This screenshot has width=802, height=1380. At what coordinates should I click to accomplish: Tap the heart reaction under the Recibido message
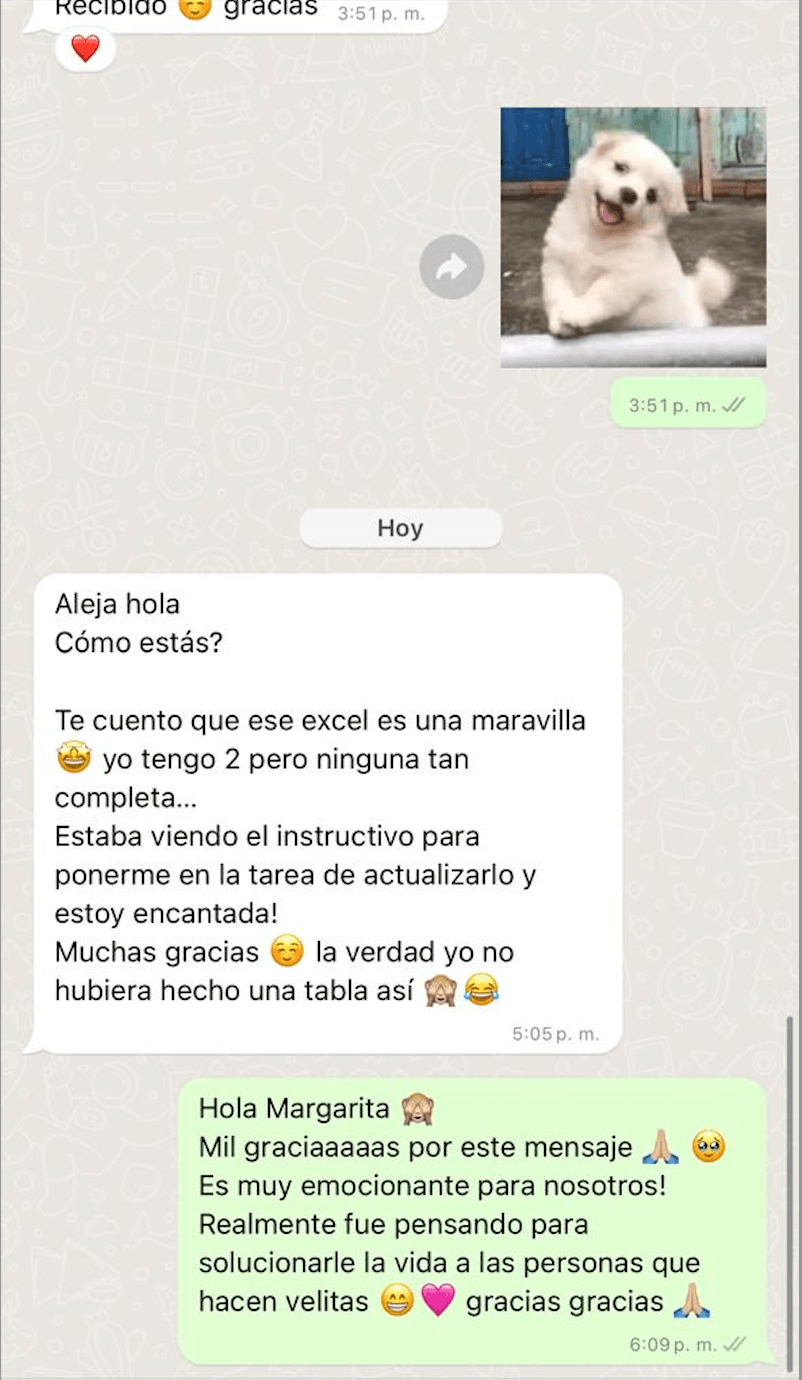(x=85, y=48)
